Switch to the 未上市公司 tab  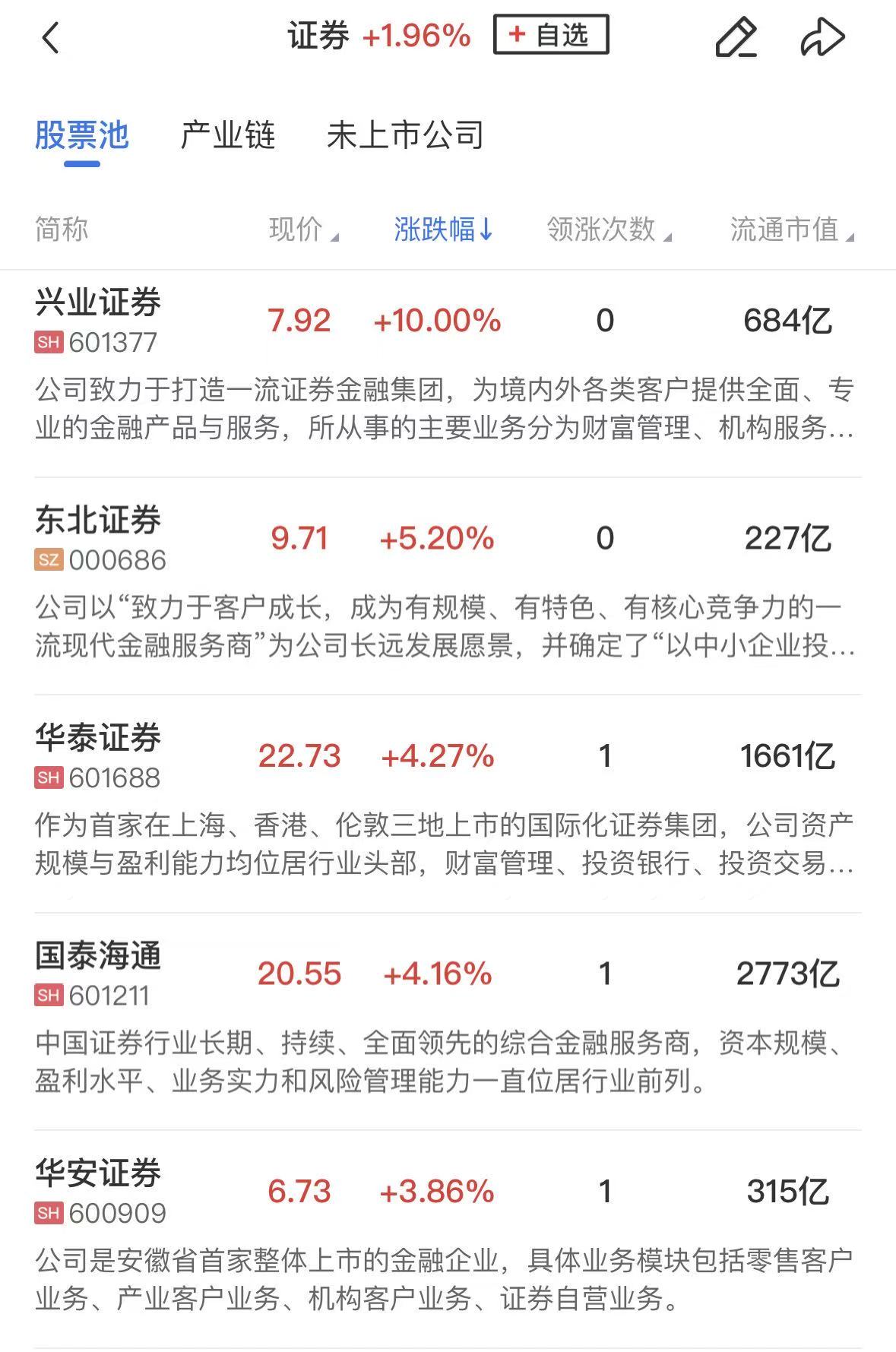pyautogui.click(x=405, y=136)
